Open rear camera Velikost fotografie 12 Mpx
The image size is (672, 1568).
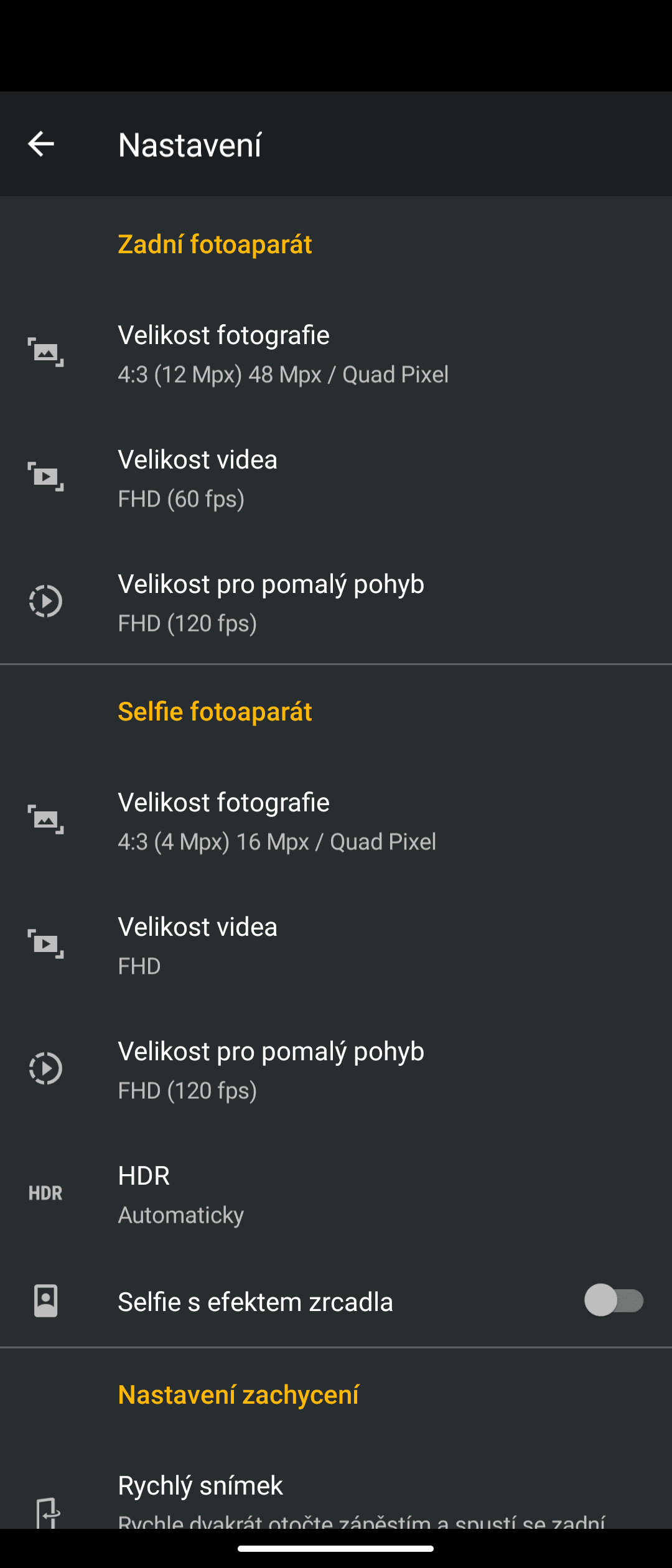coord(336,353)
